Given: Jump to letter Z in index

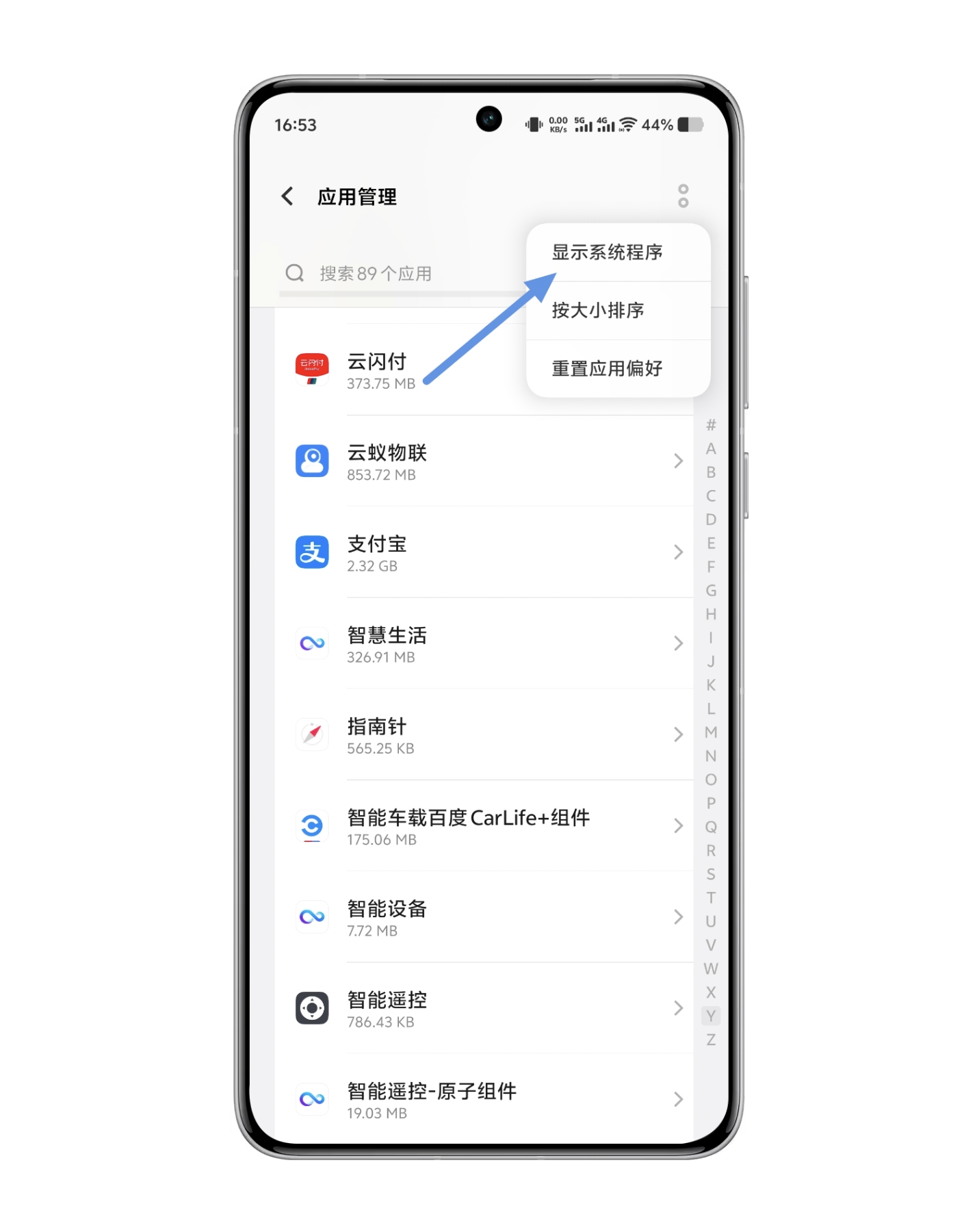Looking at the screenshot, I should 711,1040.
